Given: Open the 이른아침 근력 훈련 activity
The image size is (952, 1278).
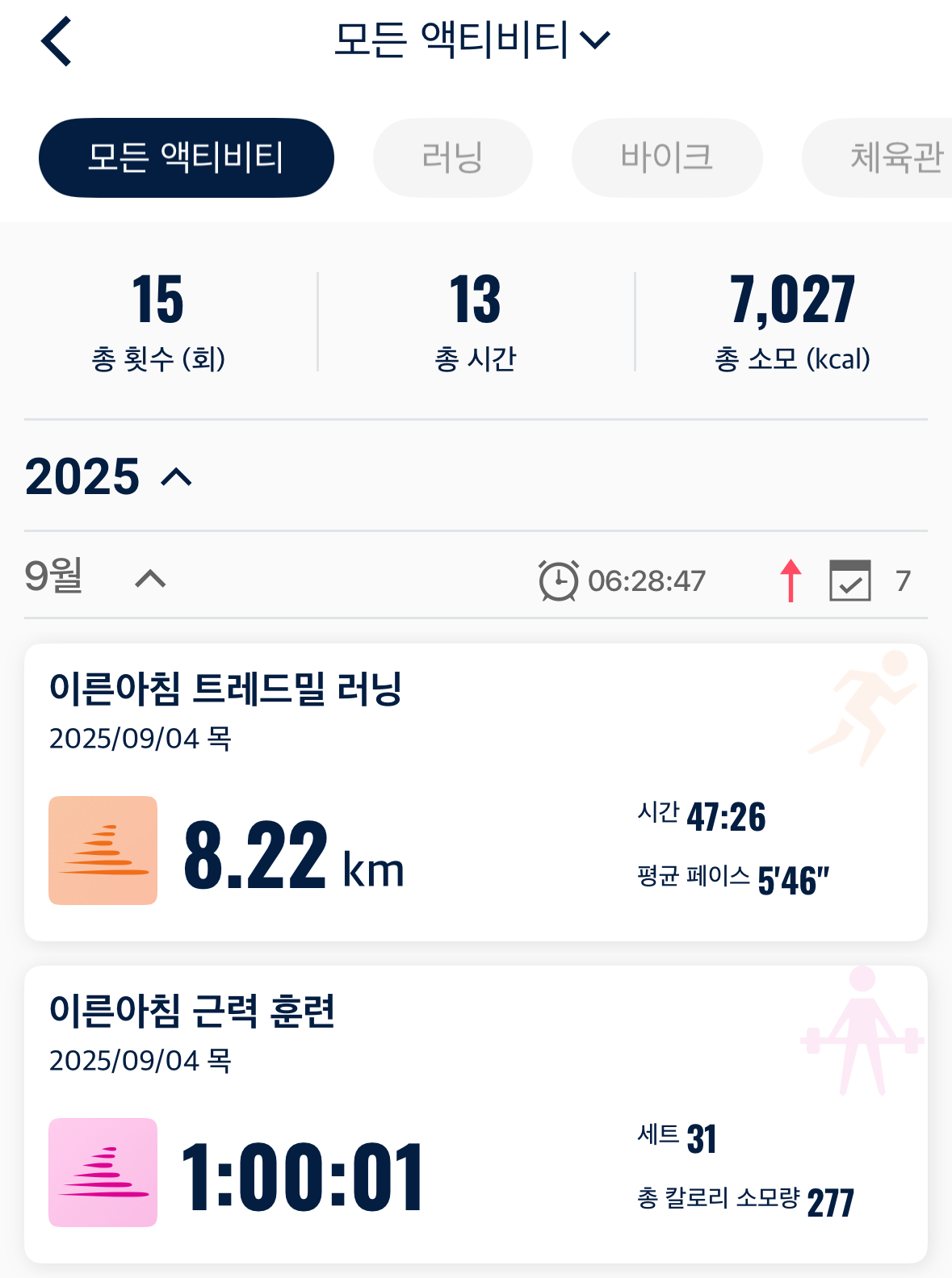Looking at the screenshot, I should 476,1114.
